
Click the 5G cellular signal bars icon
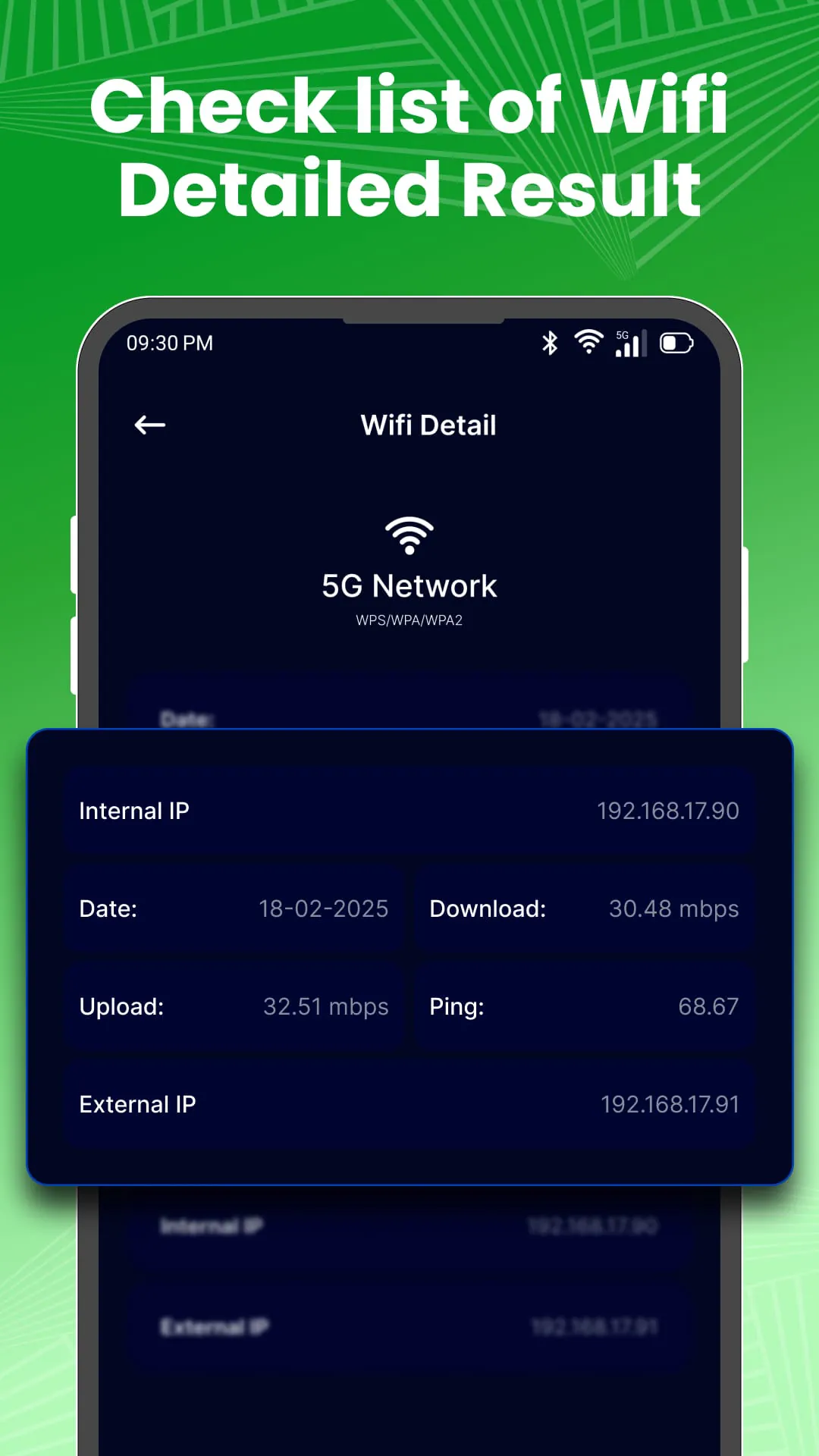[x=630, y=343]
